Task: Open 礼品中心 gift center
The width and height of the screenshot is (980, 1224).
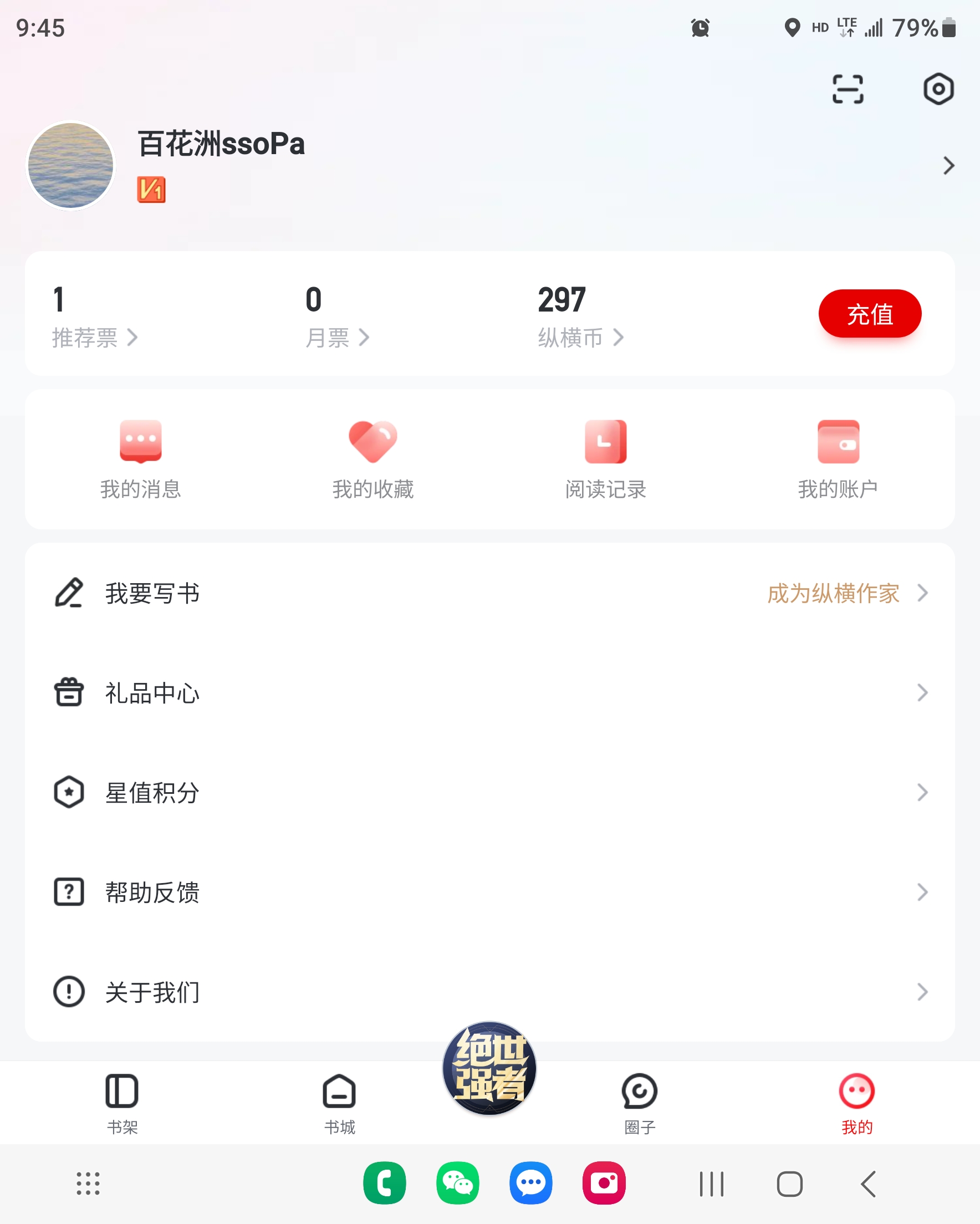Action: [490, 693]
